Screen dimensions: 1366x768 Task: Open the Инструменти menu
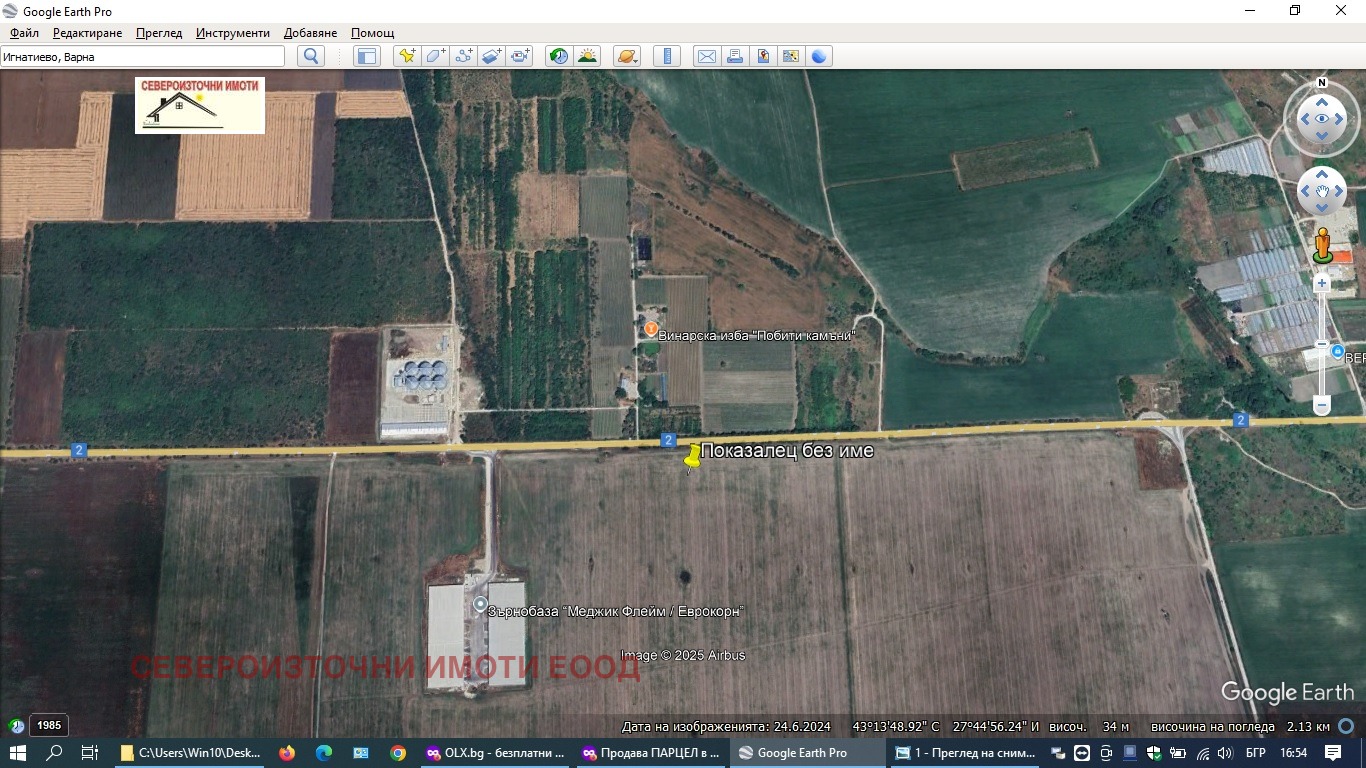232,33
